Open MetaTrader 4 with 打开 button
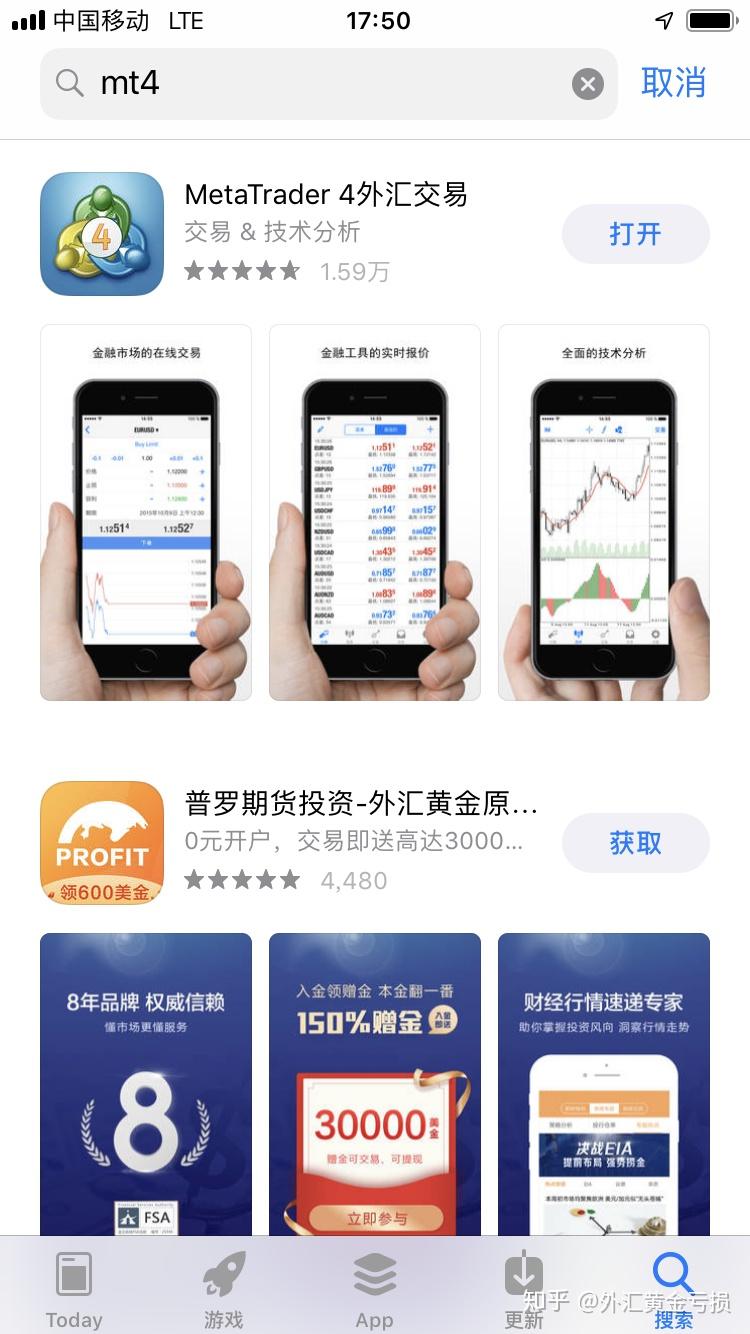 click(636, 234)
